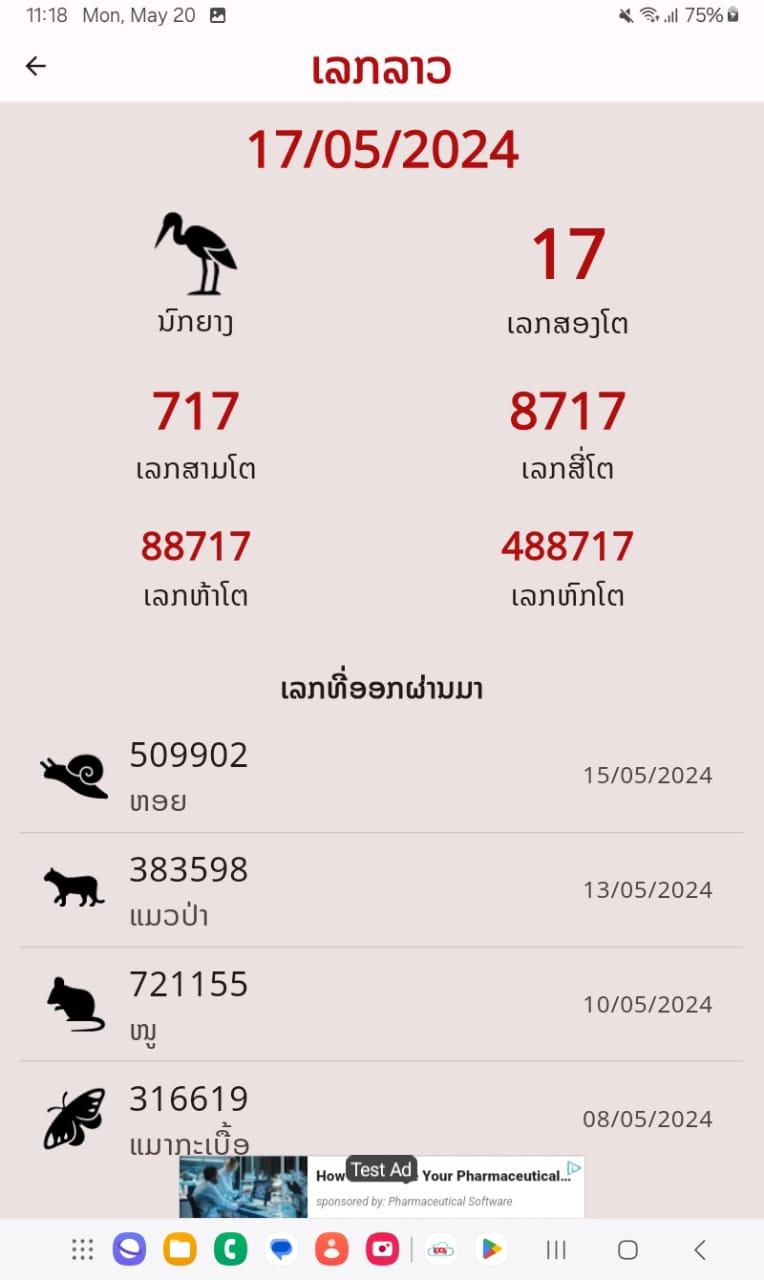Launch the Play Store from the taskbar

[x=491, y=1249]
